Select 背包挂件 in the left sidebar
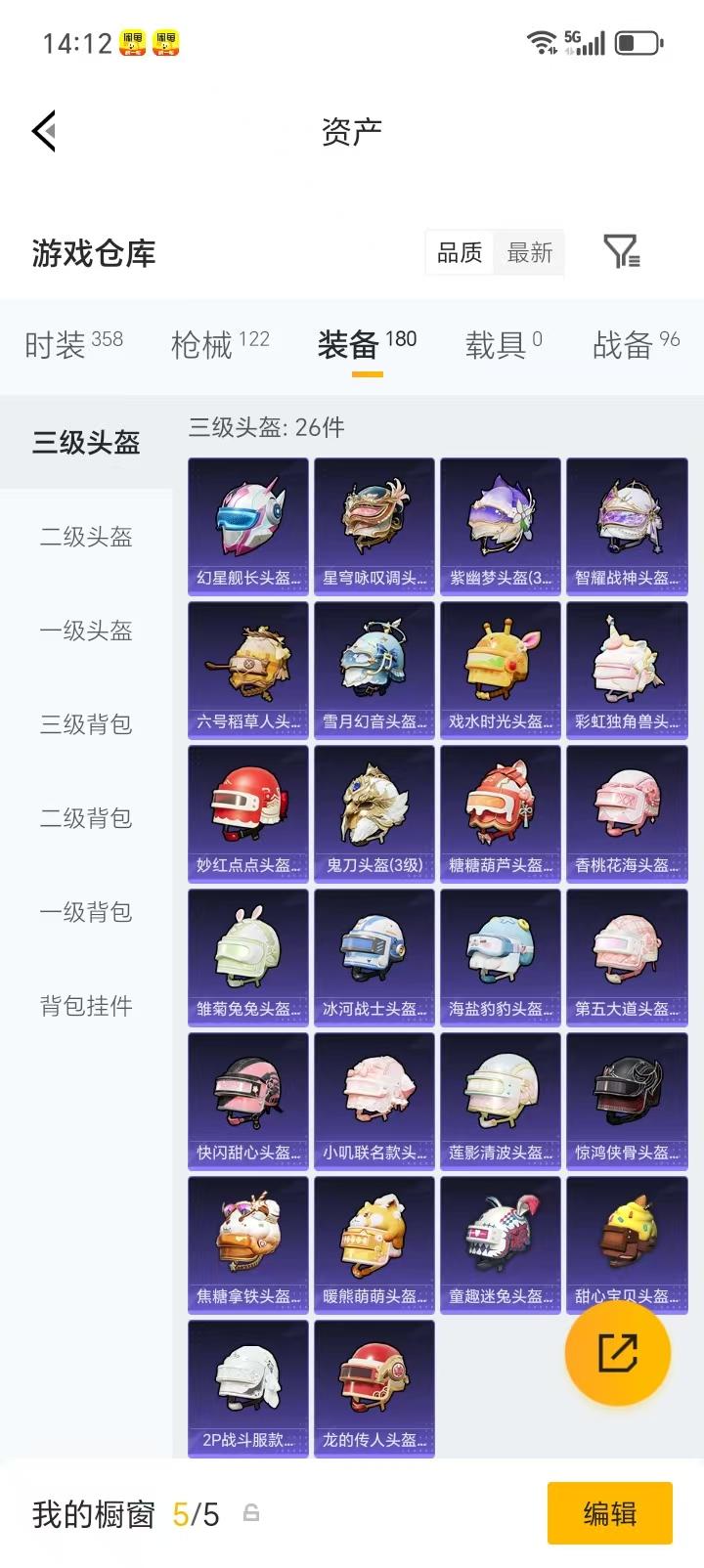This screenshot has height=1568, width=704. [85, 1006]
